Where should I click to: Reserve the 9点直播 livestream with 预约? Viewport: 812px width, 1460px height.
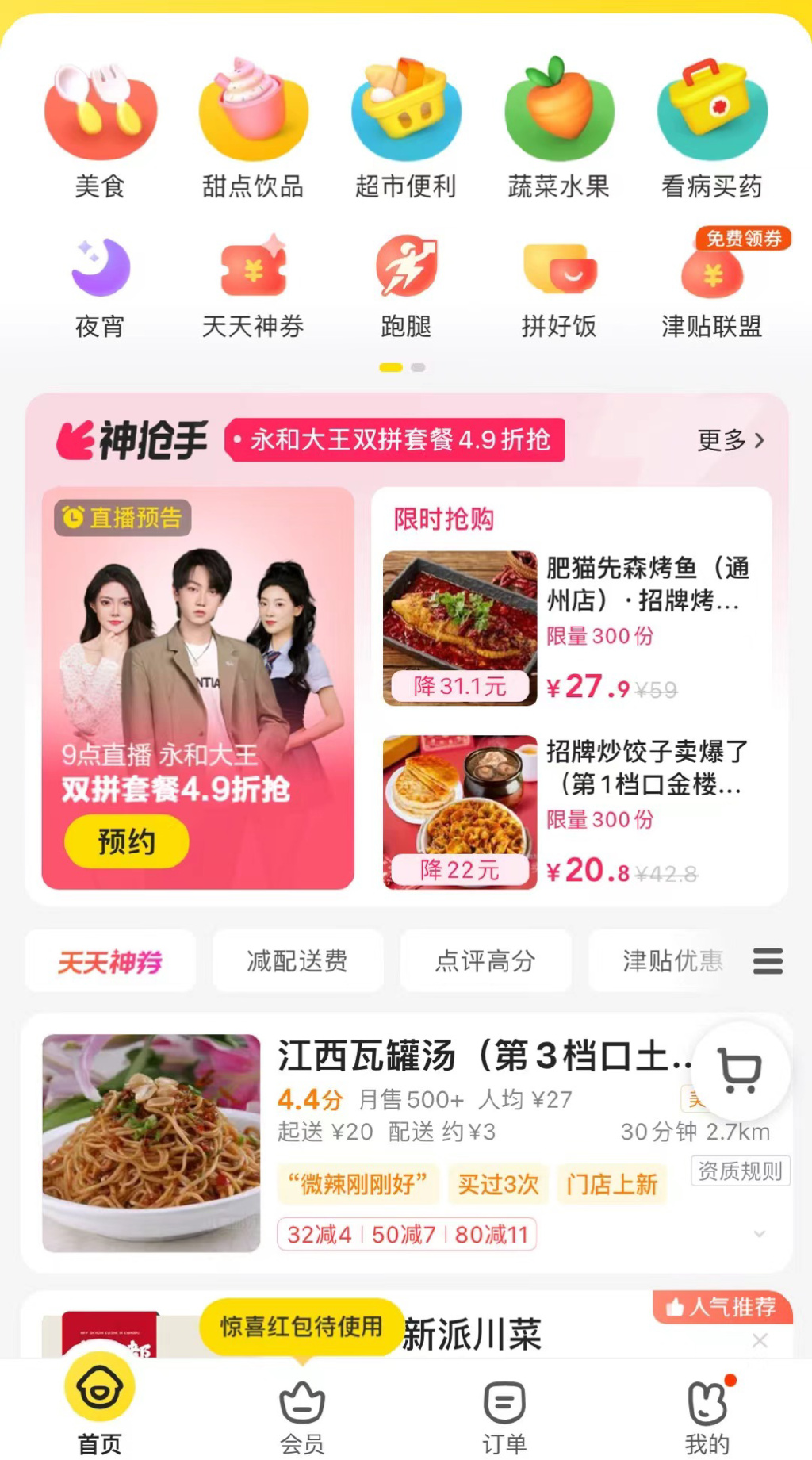[x=127, y=841]
